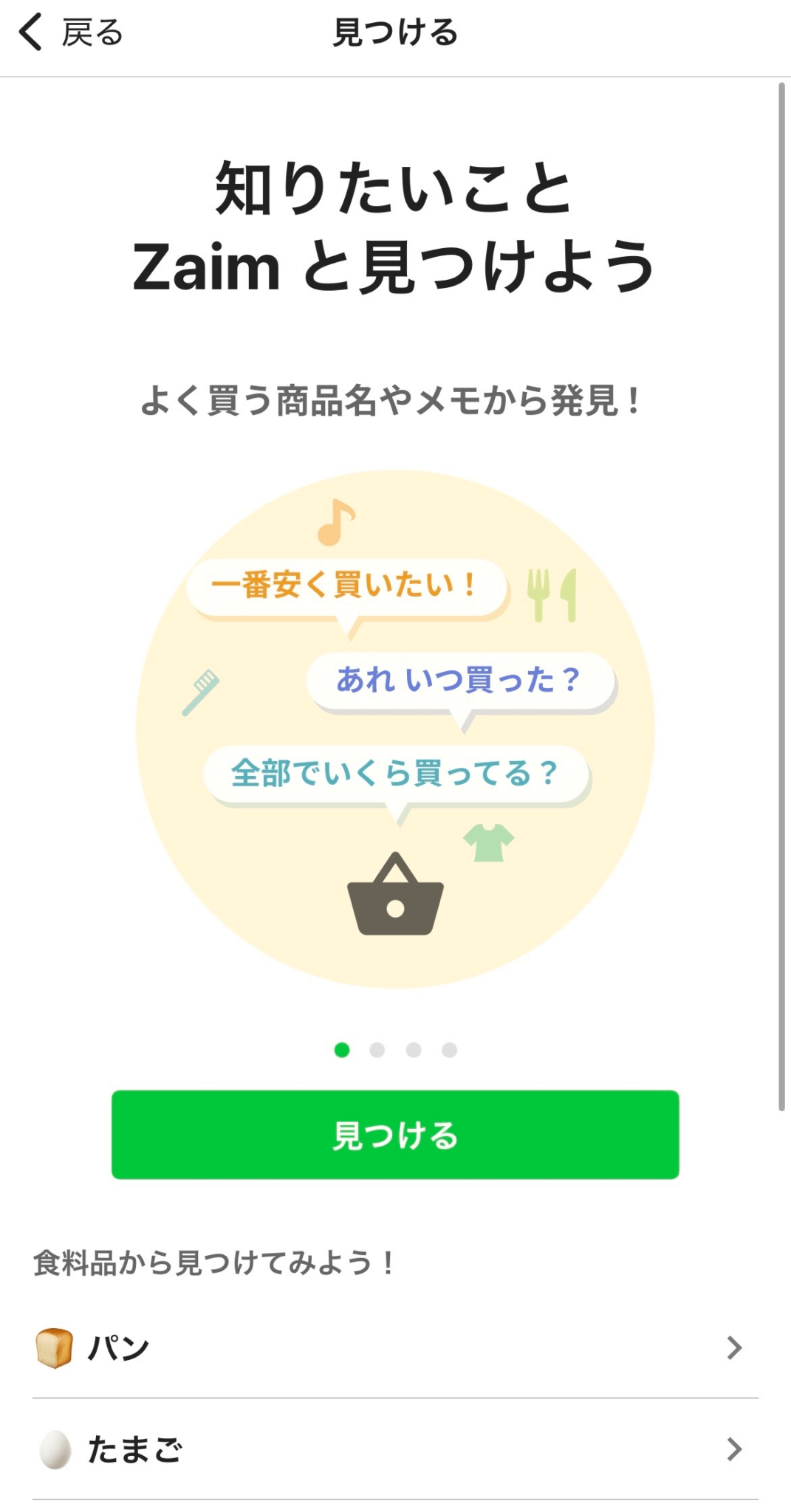Tap the 見つける title in the navigation bar
Screen dimensions: 791x1512
(396, 33)
